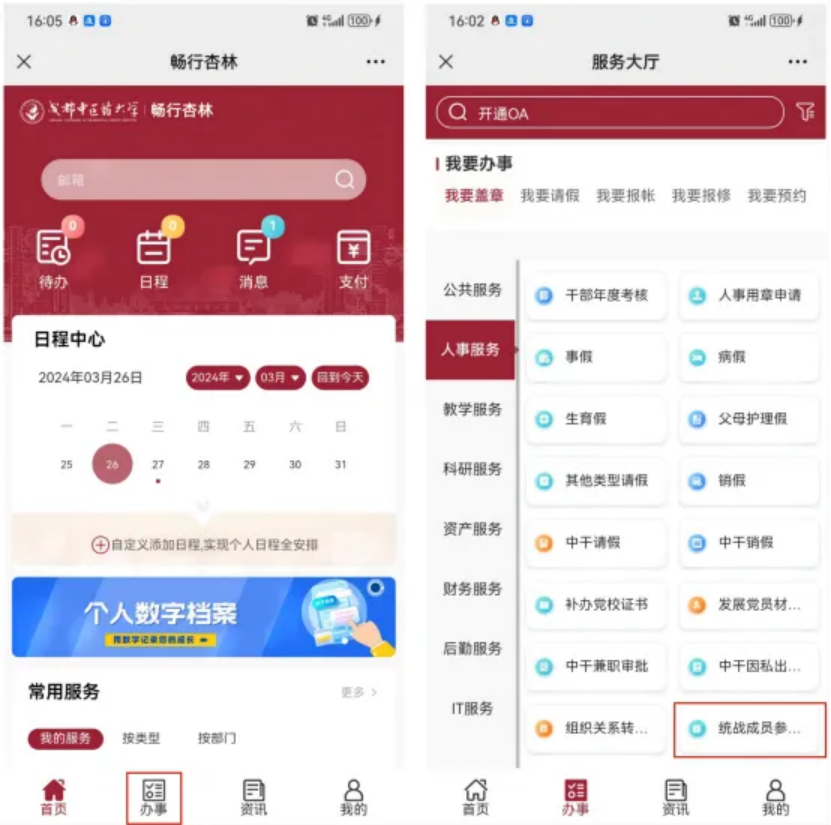Screen dimensions: 831x825
Task: Select the 教学服务 category
Action: click(x=472, y=409)
